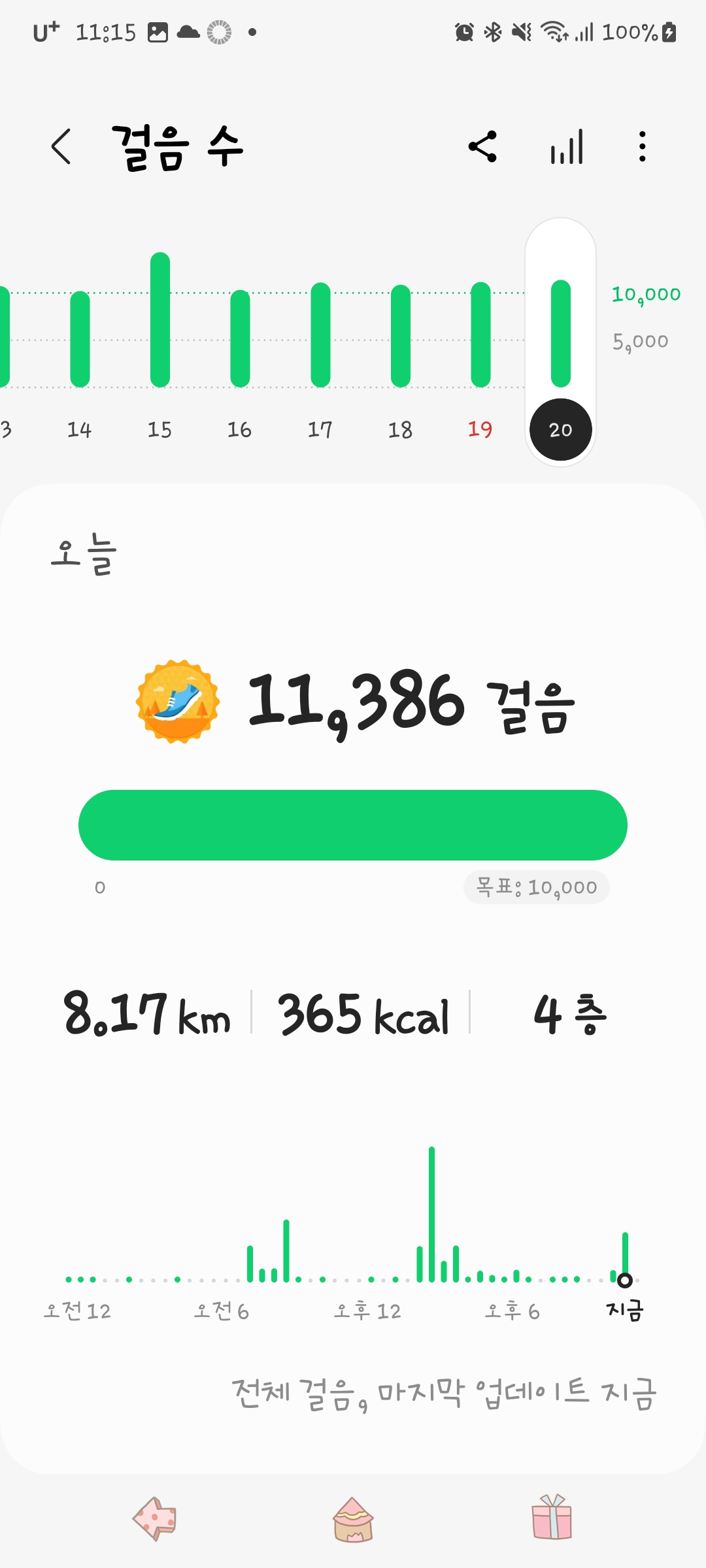The image size is (706, 1568).
Task: Tap the system home button
Action: (353, 1520)
